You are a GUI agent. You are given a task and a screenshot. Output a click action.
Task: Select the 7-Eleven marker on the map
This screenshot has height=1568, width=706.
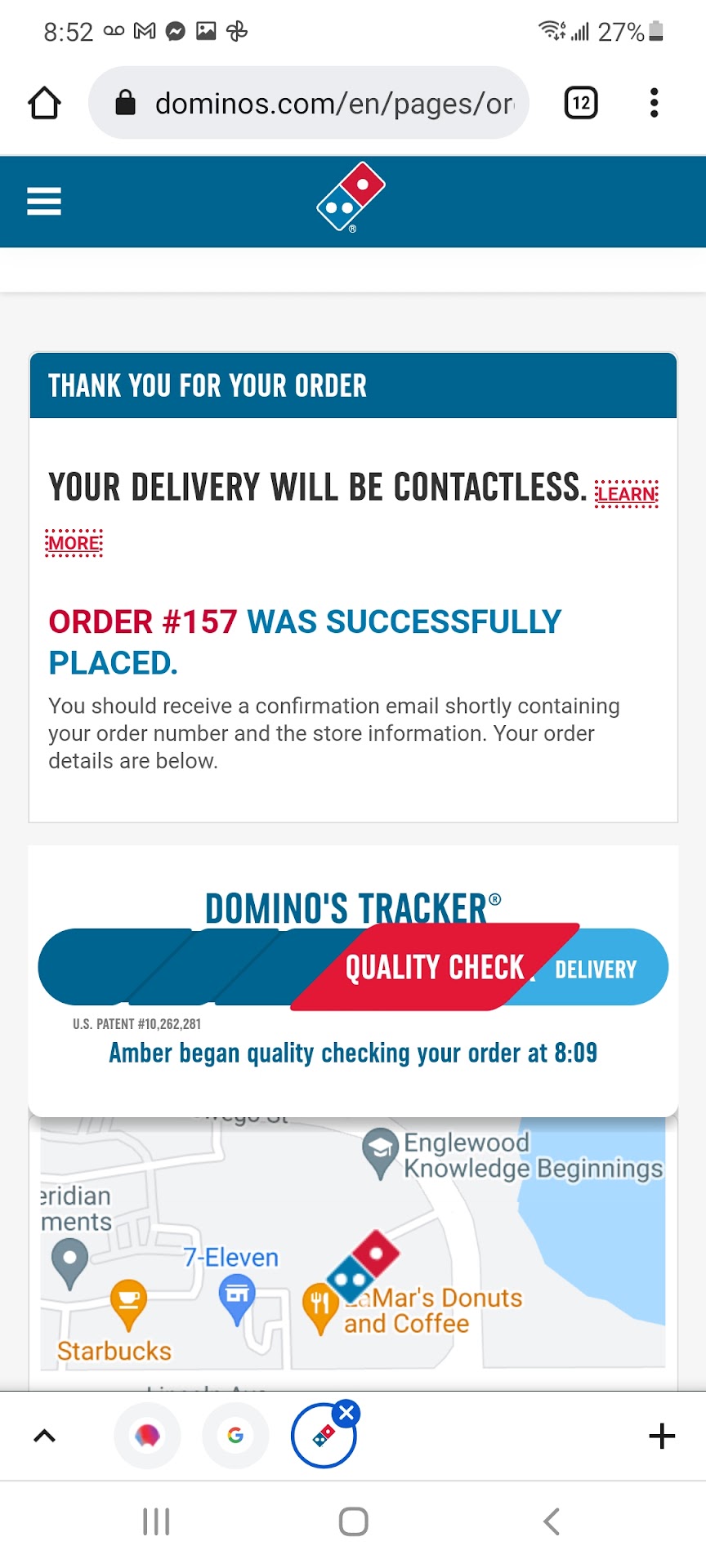click(237, 1298)
